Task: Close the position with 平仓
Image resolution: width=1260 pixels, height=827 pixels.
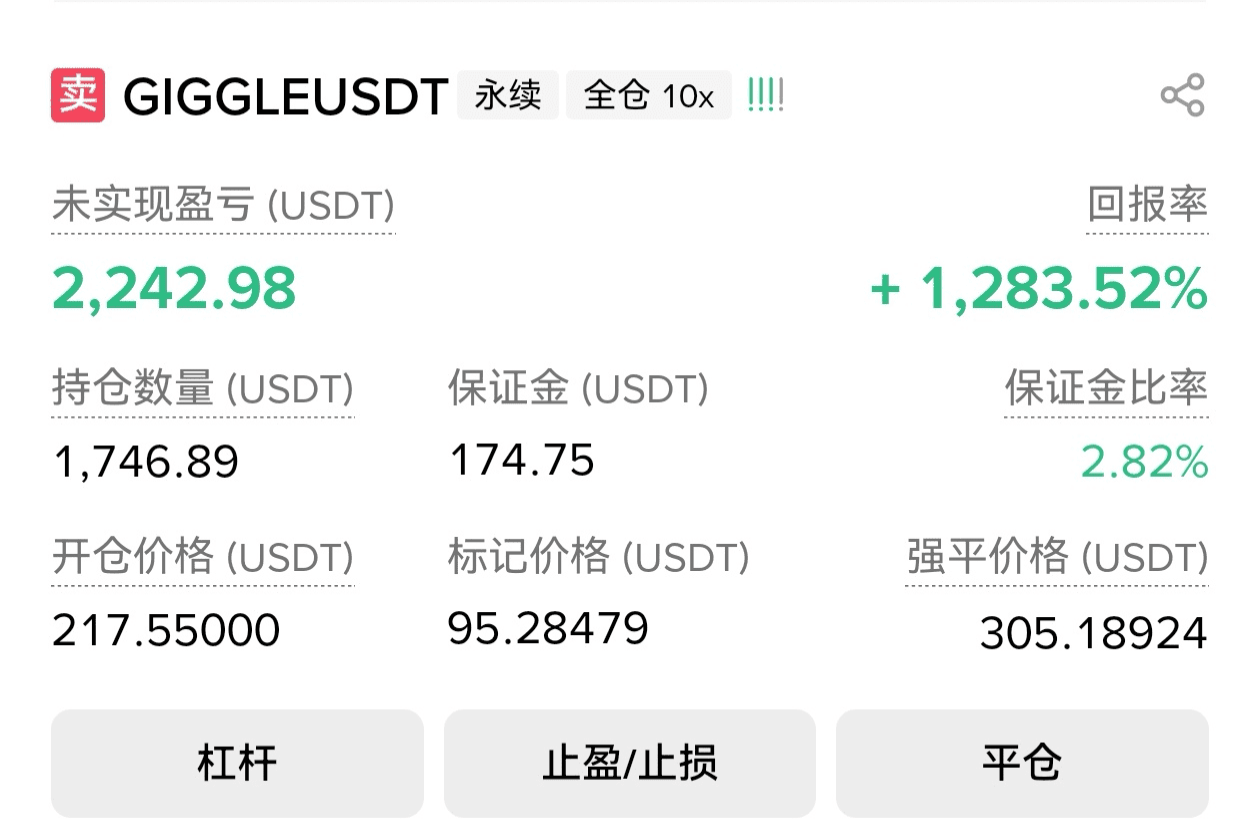Action: (x=1021, y=763)
